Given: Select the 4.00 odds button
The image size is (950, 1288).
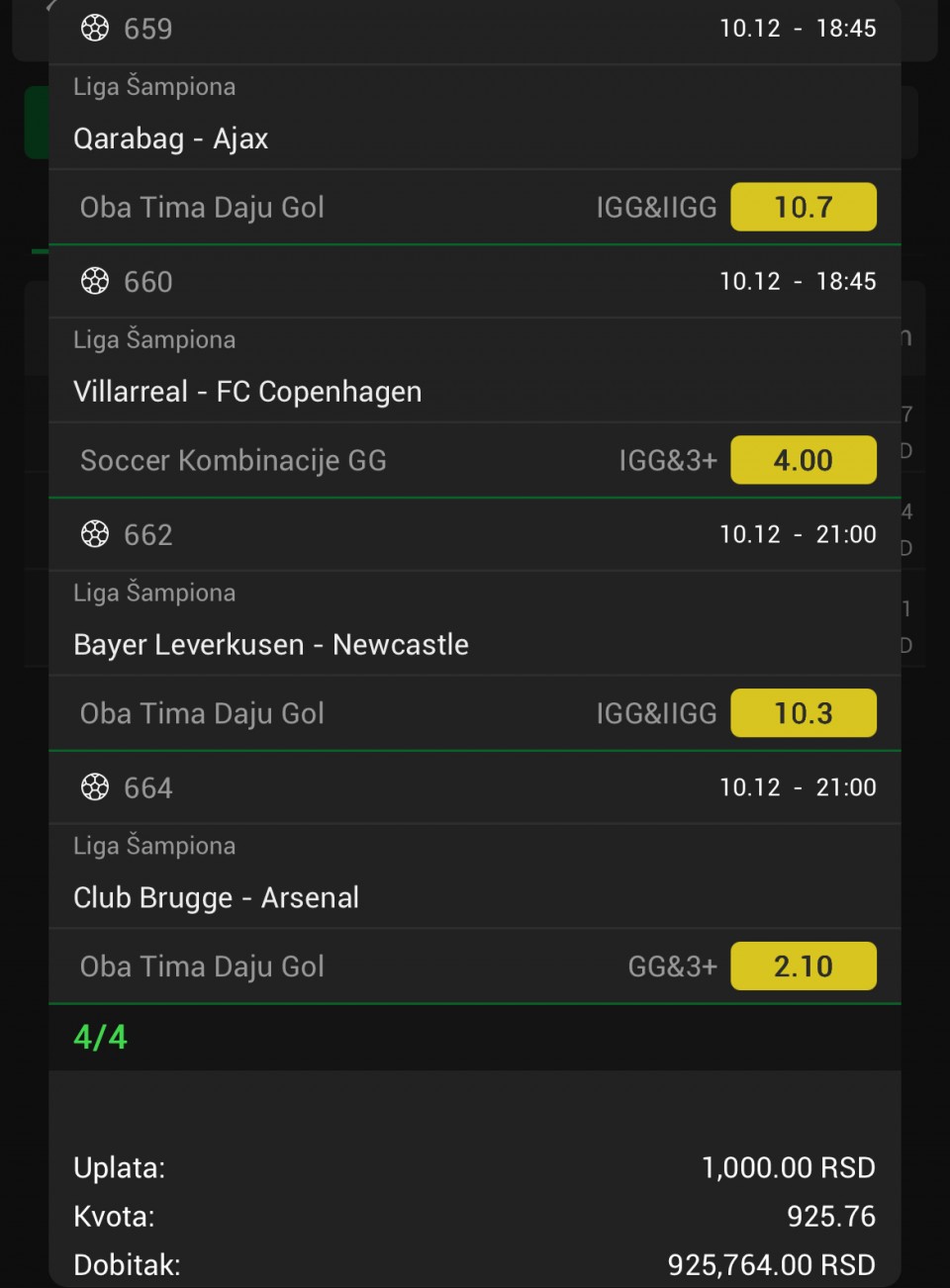Looking at the screenshot, I should pyautogui.click(x=803, y=460).
